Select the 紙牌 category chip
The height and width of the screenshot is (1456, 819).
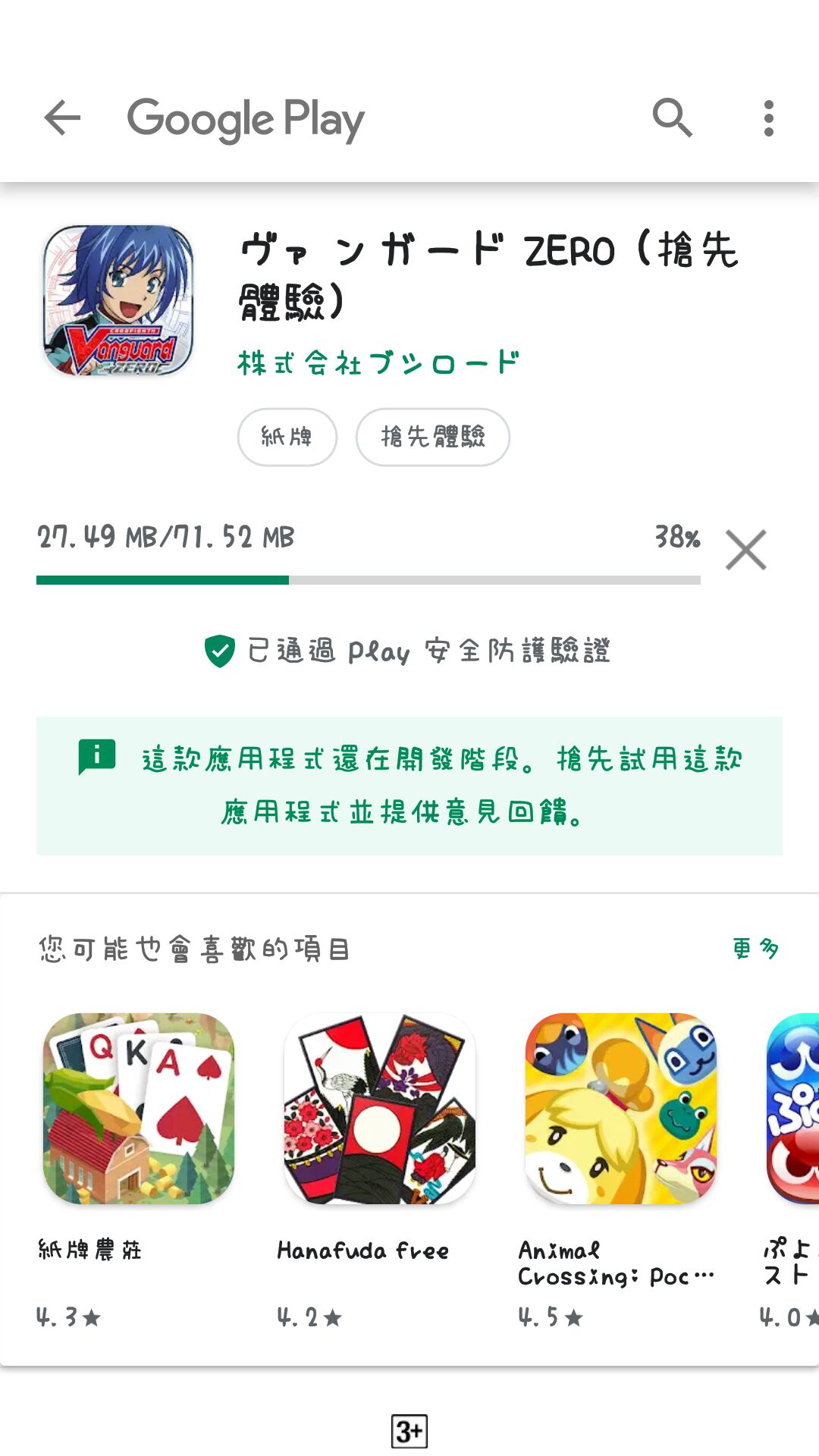point(287,437)
